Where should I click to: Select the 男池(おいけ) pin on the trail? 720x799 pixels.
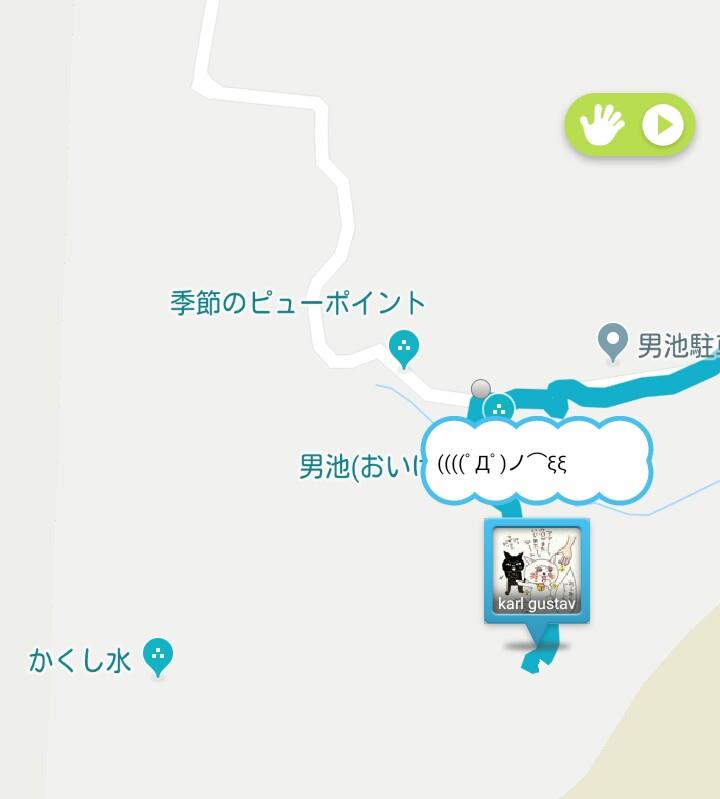click(498, 408)
